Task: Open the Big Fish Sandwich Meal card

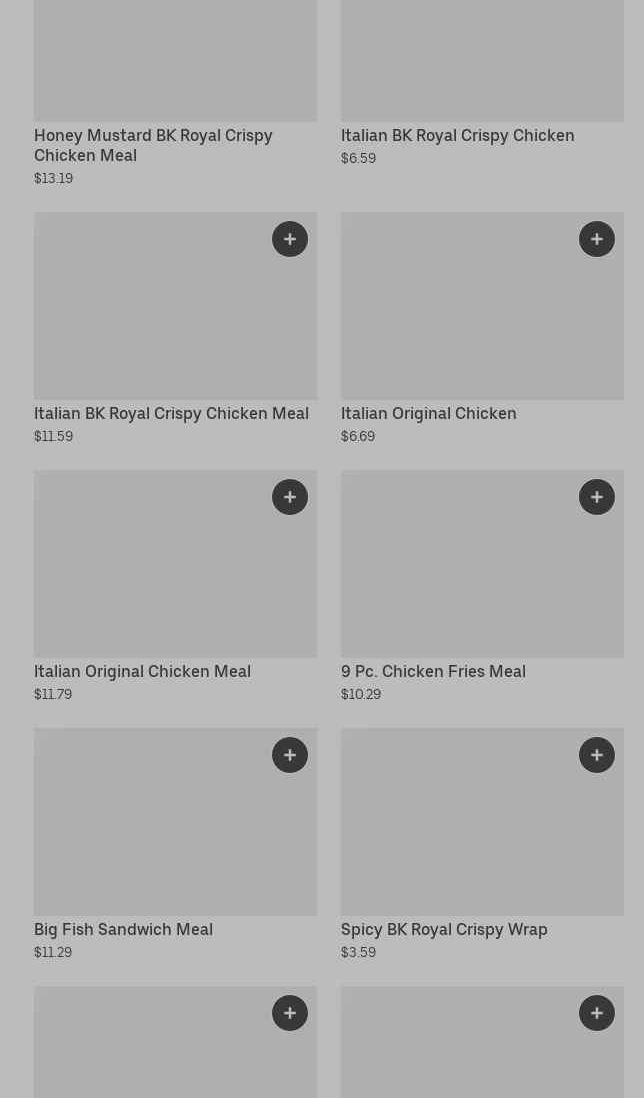Action: coord(123,929)
